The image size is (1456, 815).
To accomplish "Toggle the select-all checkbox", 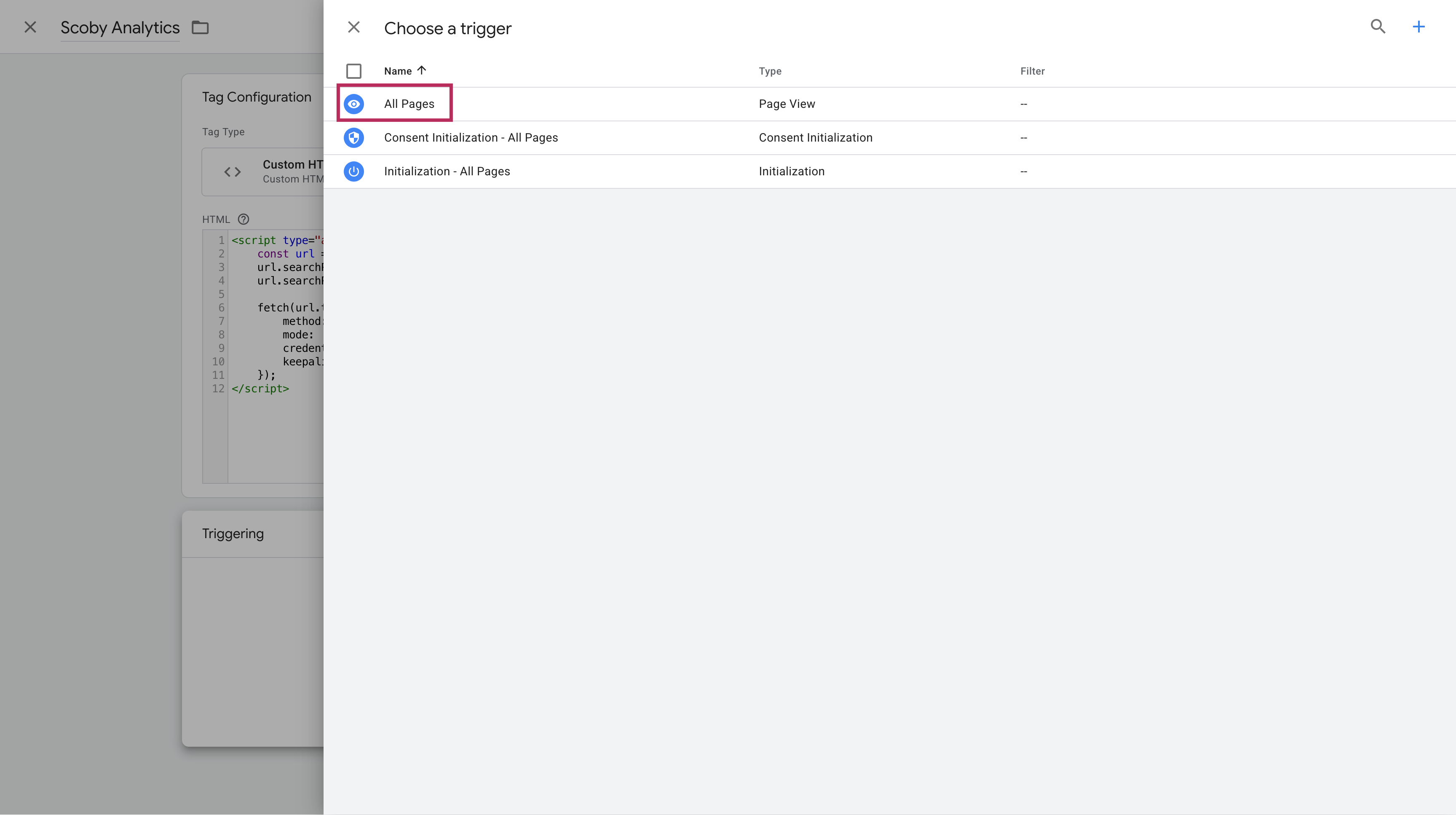I will tap(353, 71).
